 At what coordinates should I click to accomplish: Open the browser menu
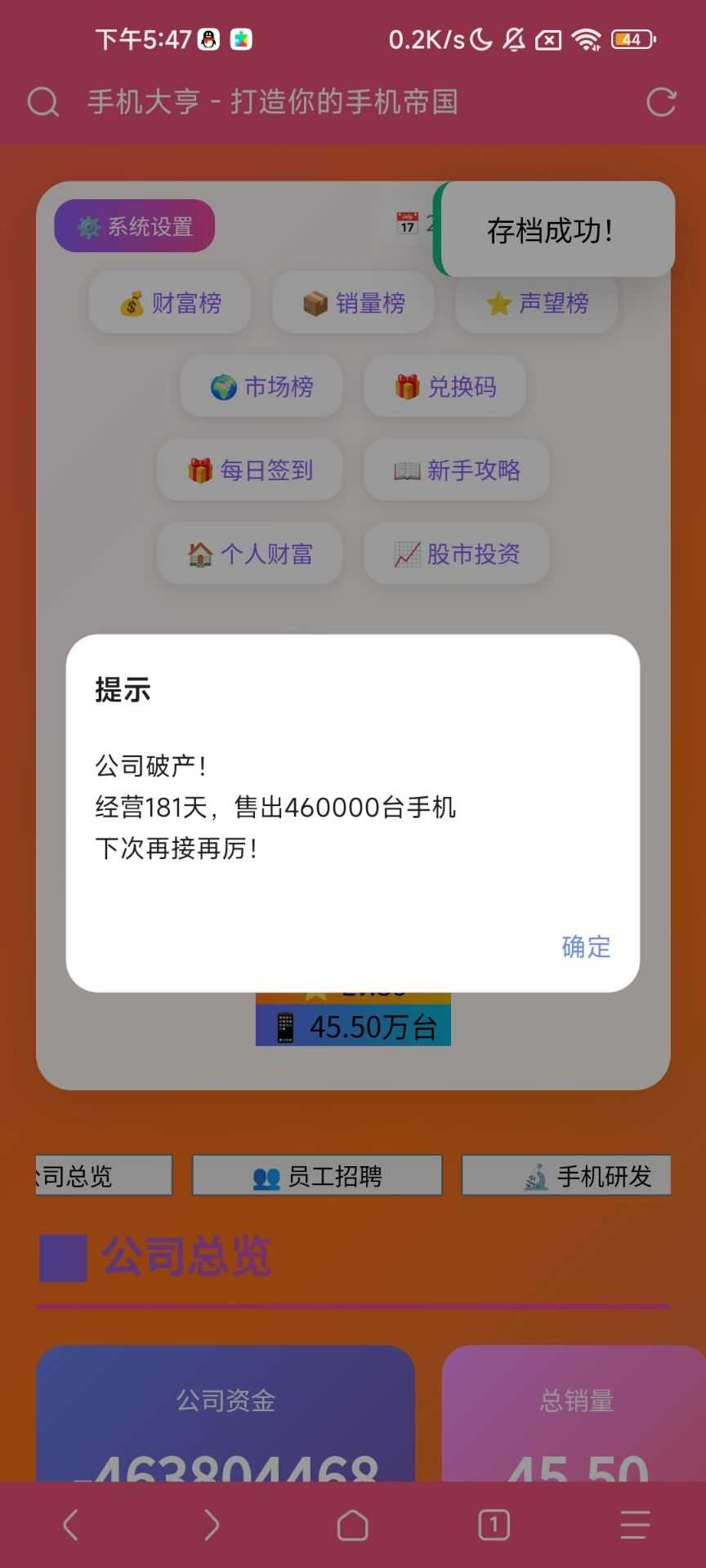click(635, 1525)
